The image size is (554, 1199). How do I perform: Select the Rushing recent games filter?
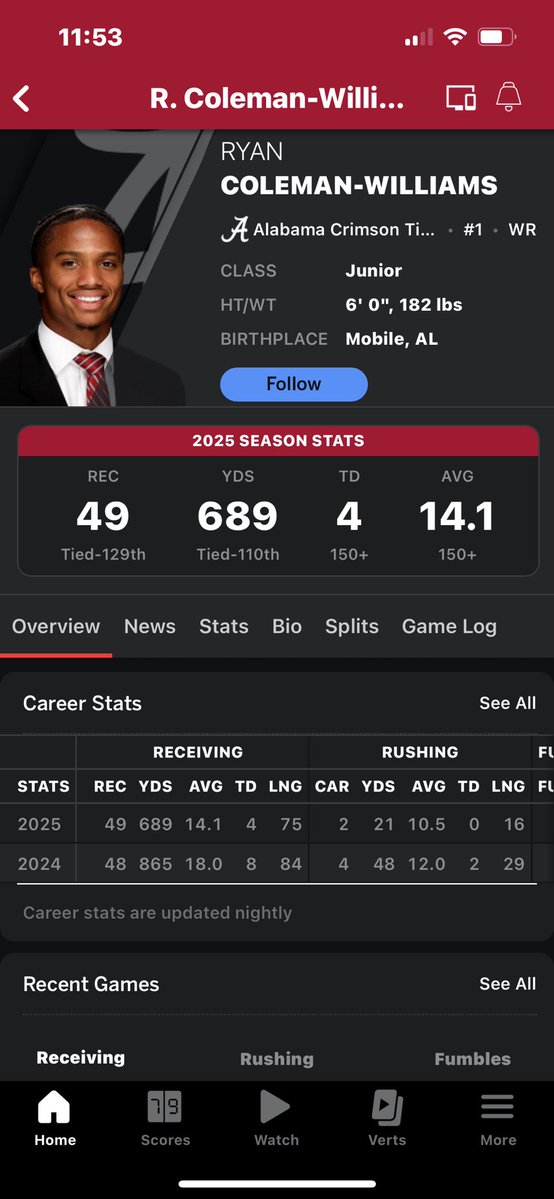pos(277,1059)
